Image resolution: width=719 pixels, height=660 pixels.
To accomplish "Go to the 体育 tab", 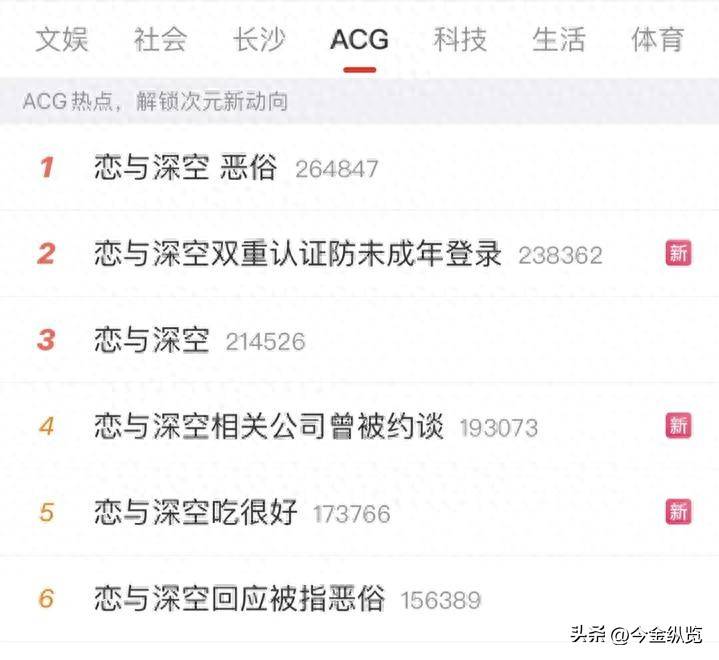I will tap(657, 39).
